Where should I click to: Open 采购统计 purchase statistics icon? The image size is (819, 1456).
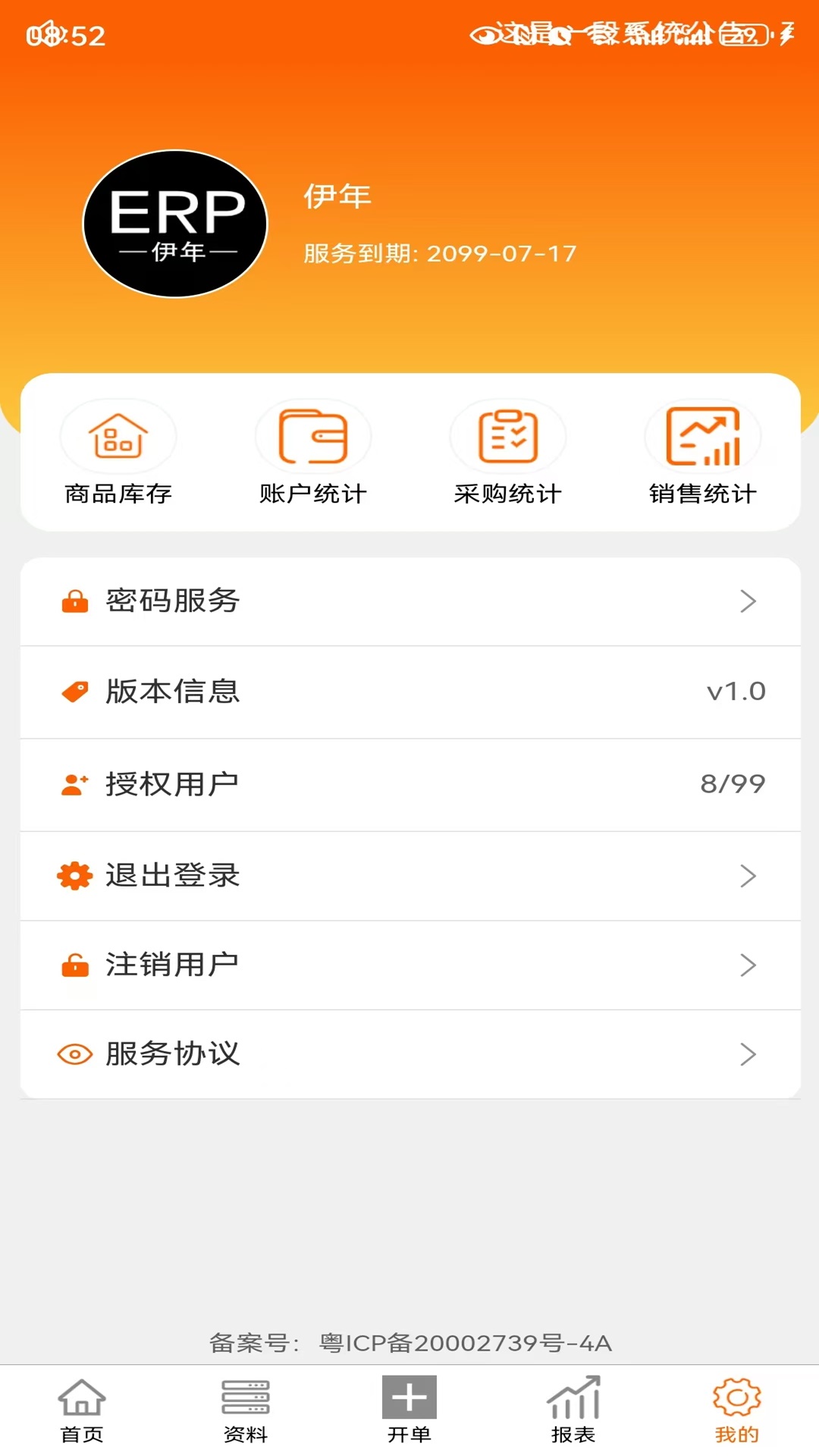(508, 436)
